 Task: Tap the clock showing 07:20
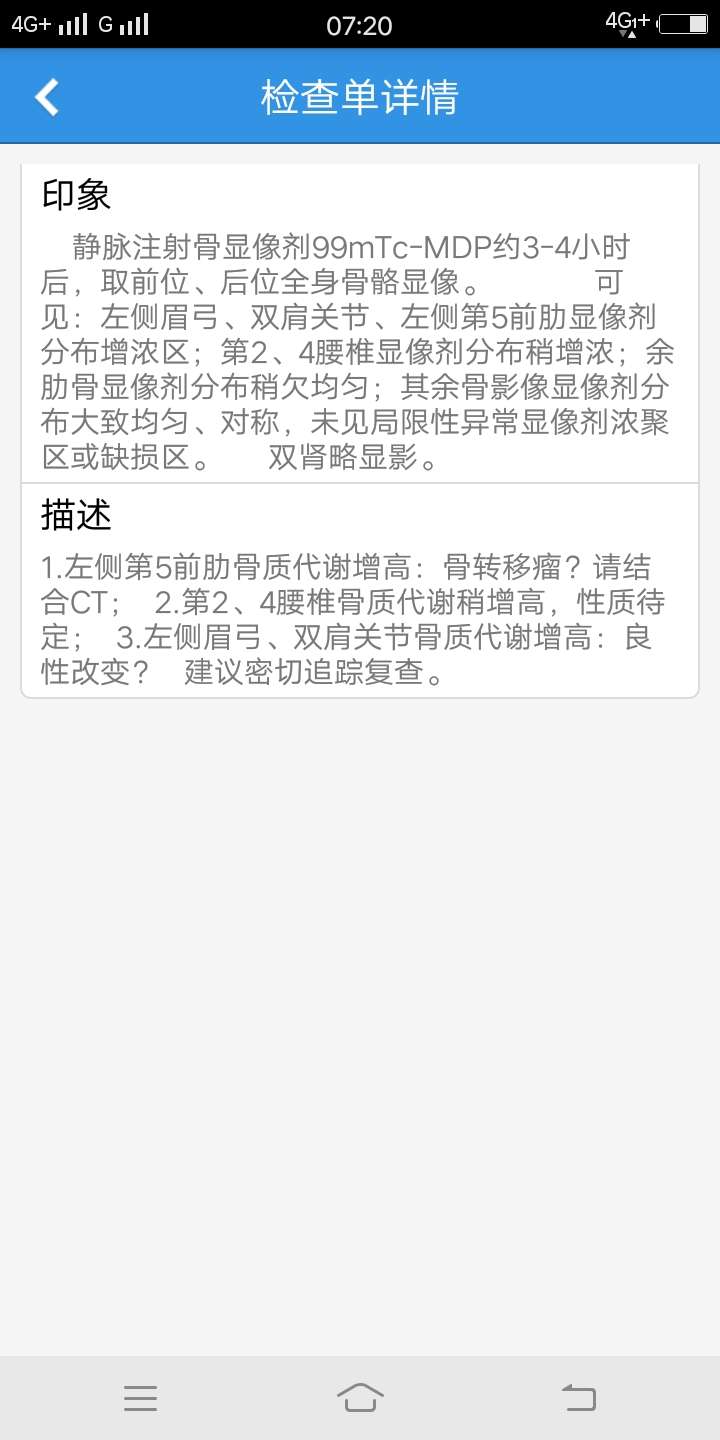[360, 25]
